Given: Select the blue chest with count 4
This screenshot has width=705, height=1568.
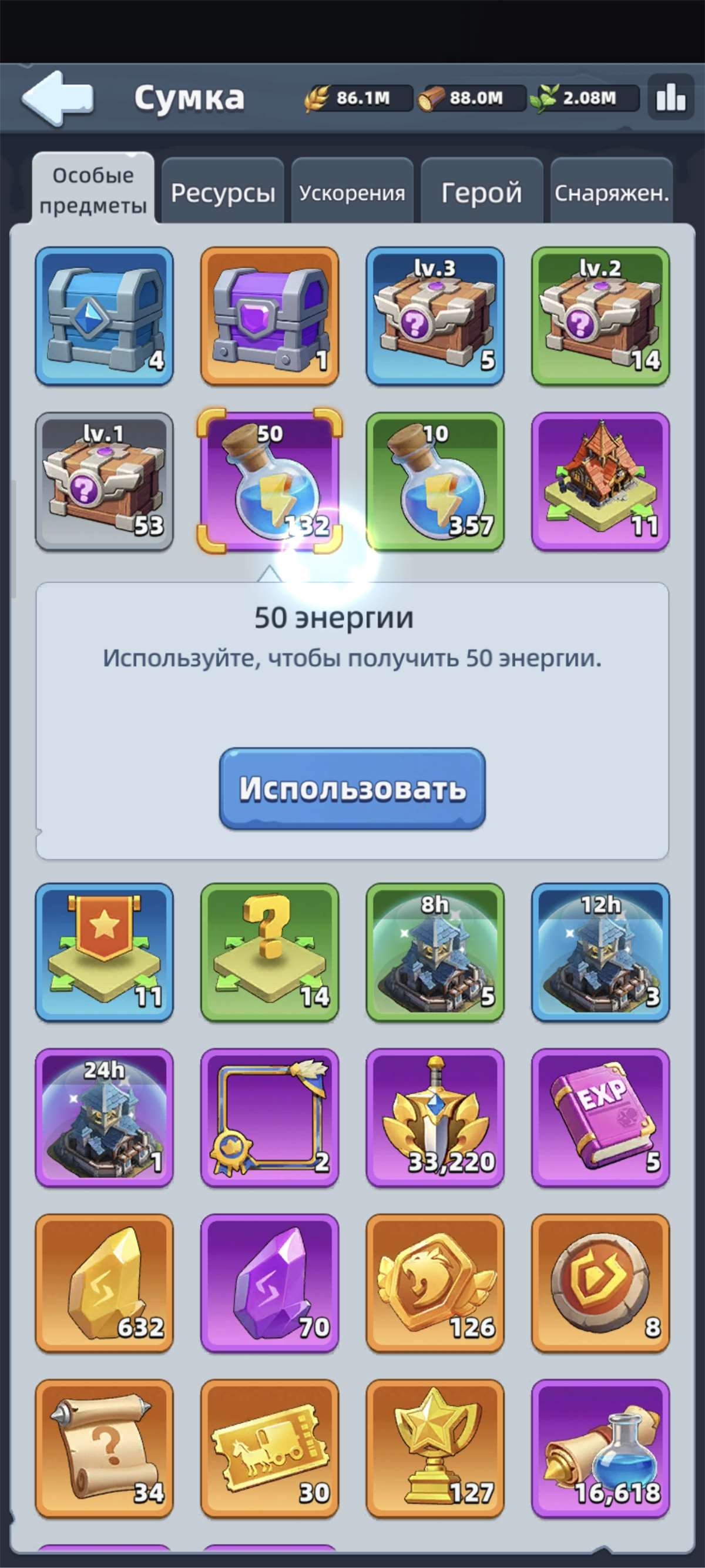Looking at the screenshot, I should (104, 316).
